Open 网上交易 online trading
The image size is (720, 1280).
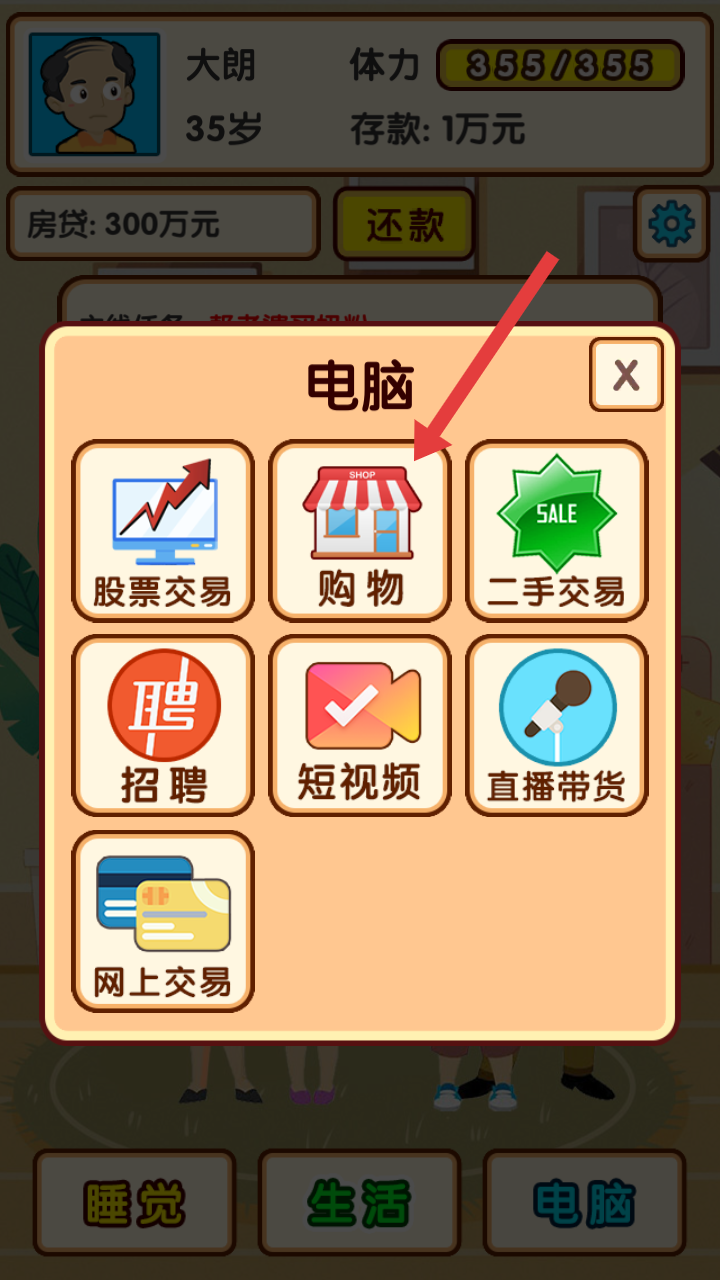click(x=162, y=921)
